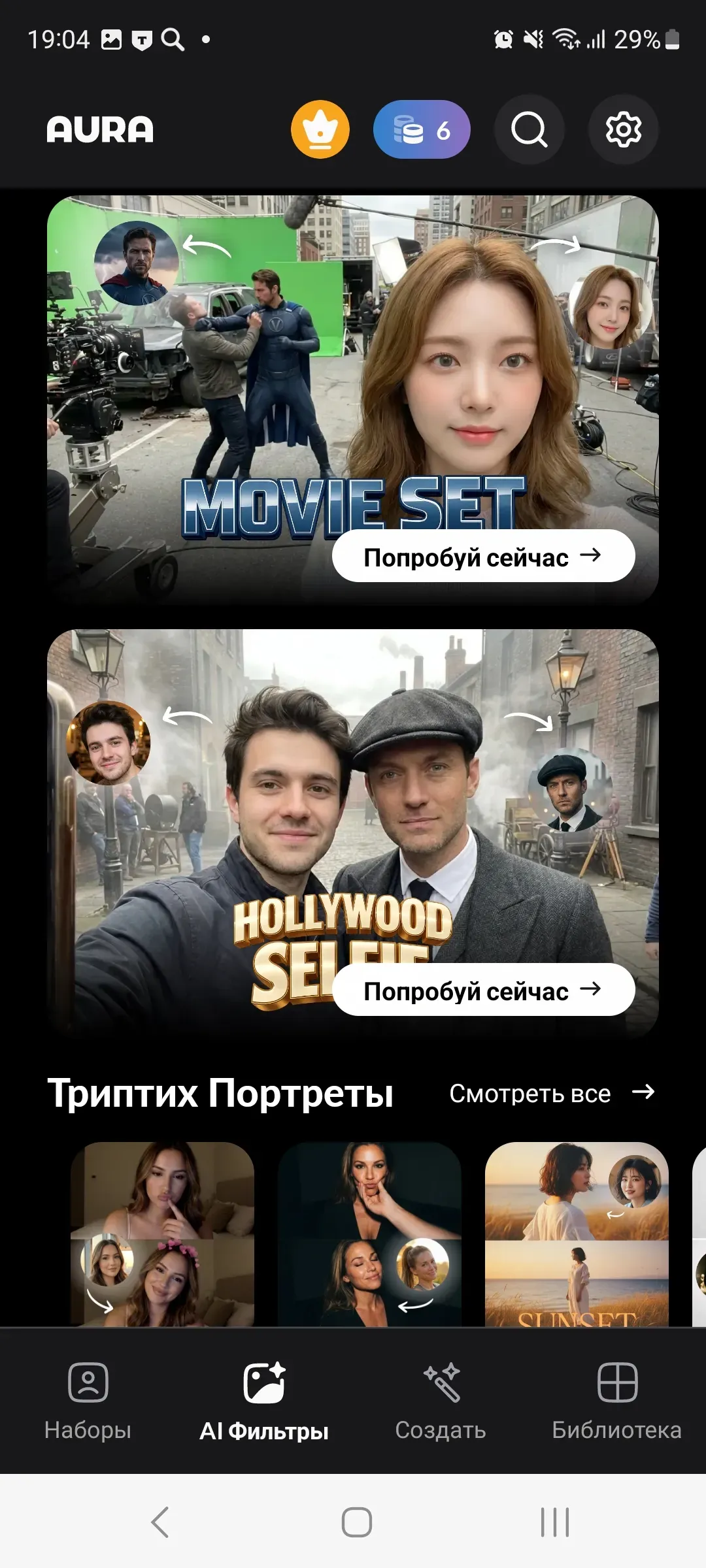Open the premium crown icon

click(x=320, y=129)
